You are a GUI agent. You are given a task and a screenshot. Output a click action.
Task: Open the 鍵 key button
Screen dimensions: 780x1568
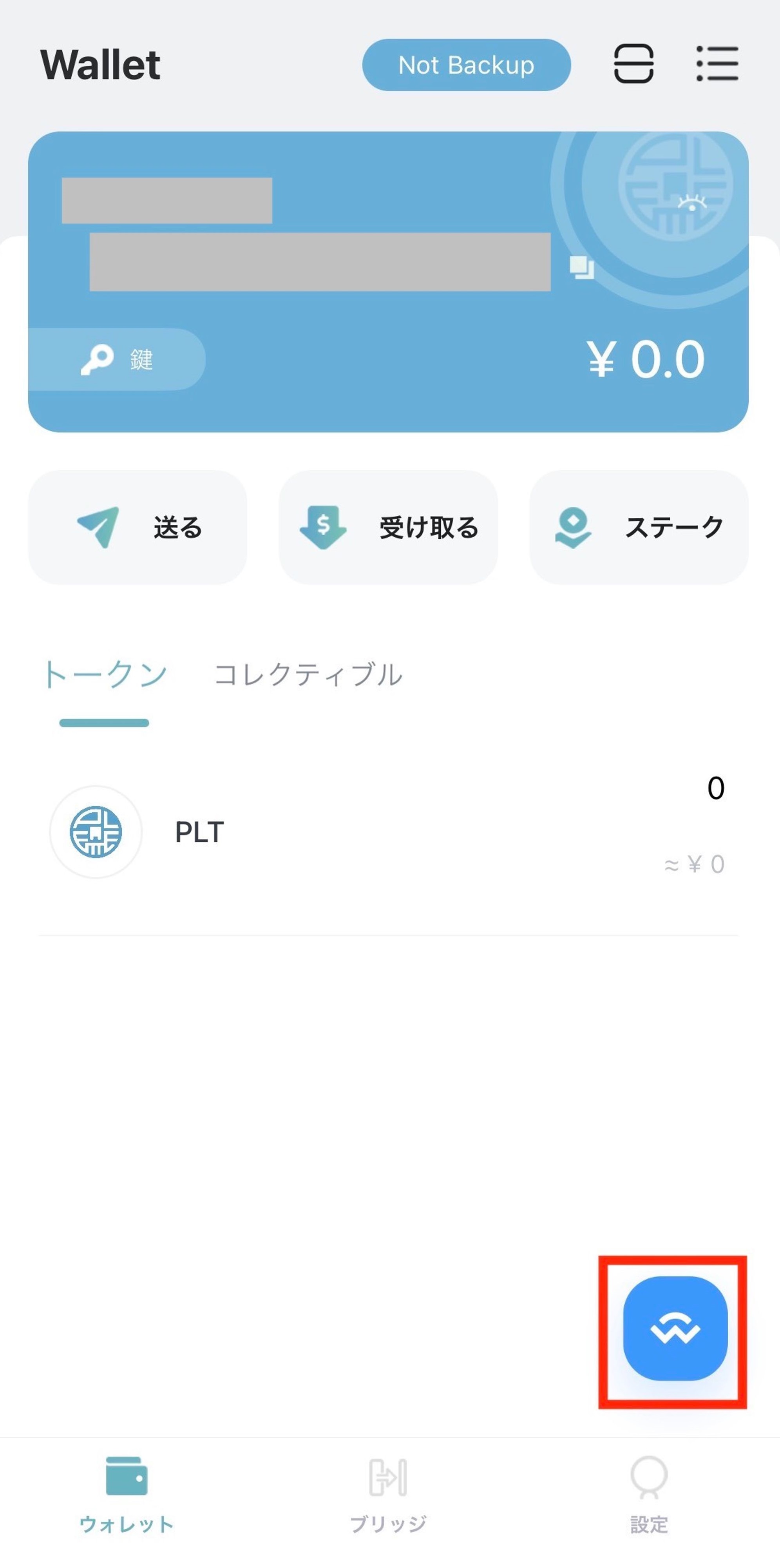[117, 359]
